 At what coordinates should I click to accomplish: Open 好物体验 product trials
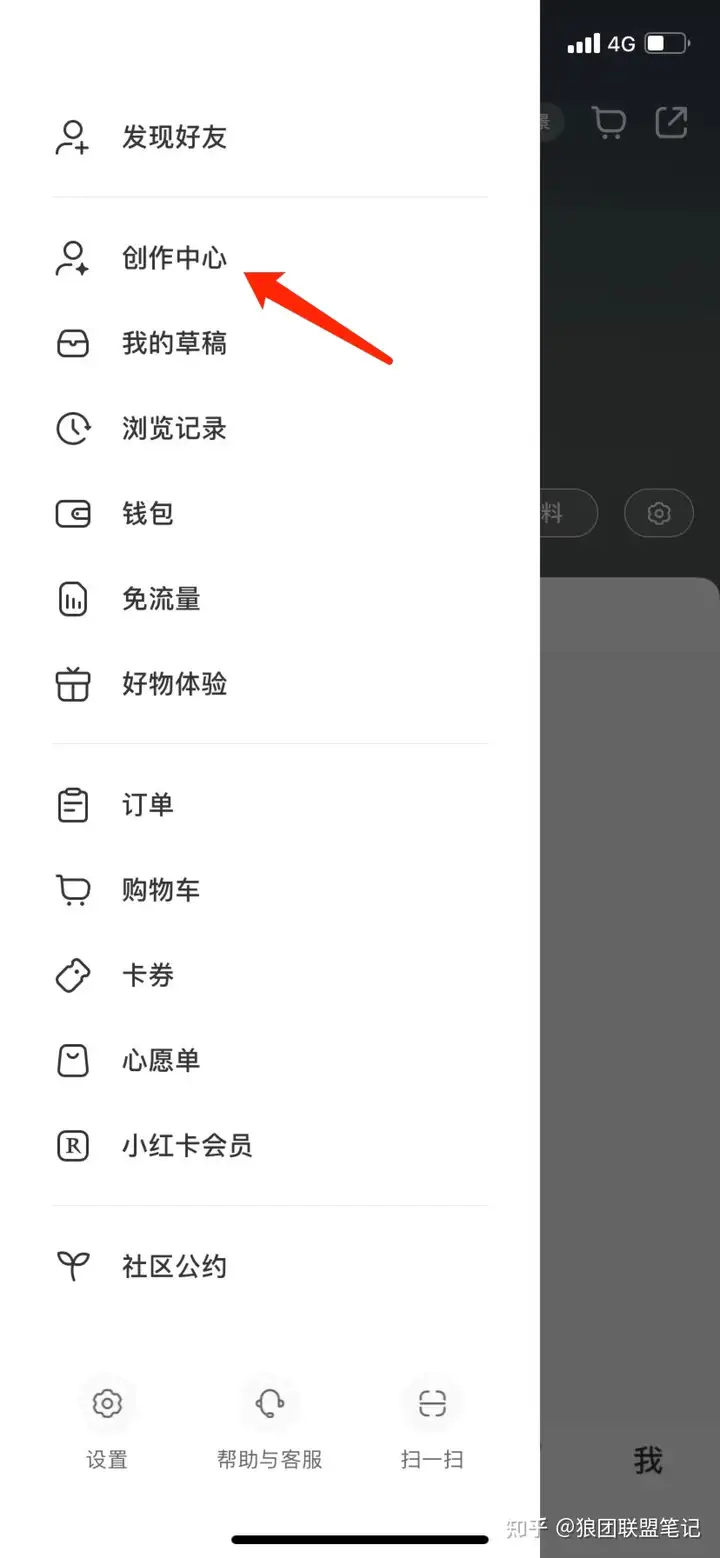tap(174, 685)
